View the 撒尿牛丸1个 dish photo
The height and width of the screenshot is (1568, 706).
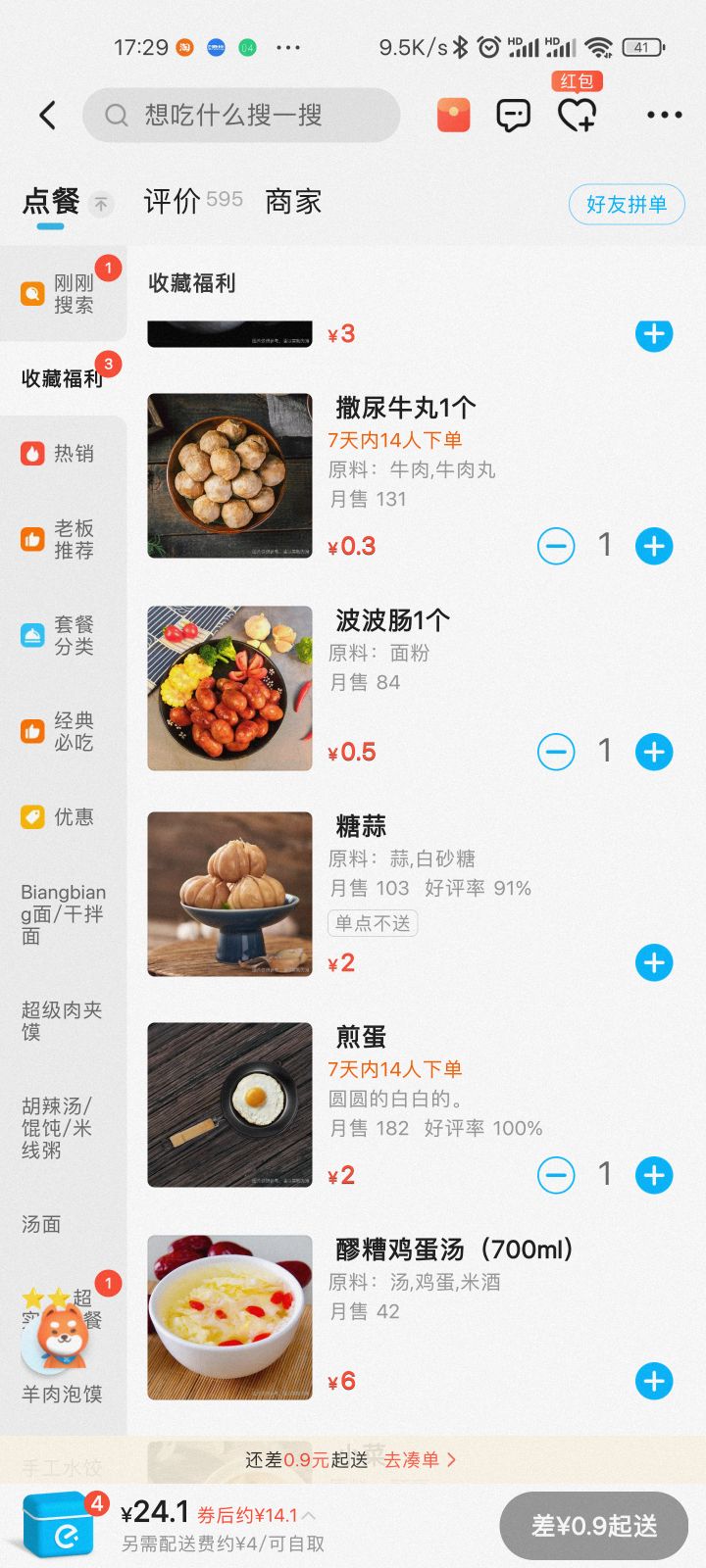tap(229, 475)
